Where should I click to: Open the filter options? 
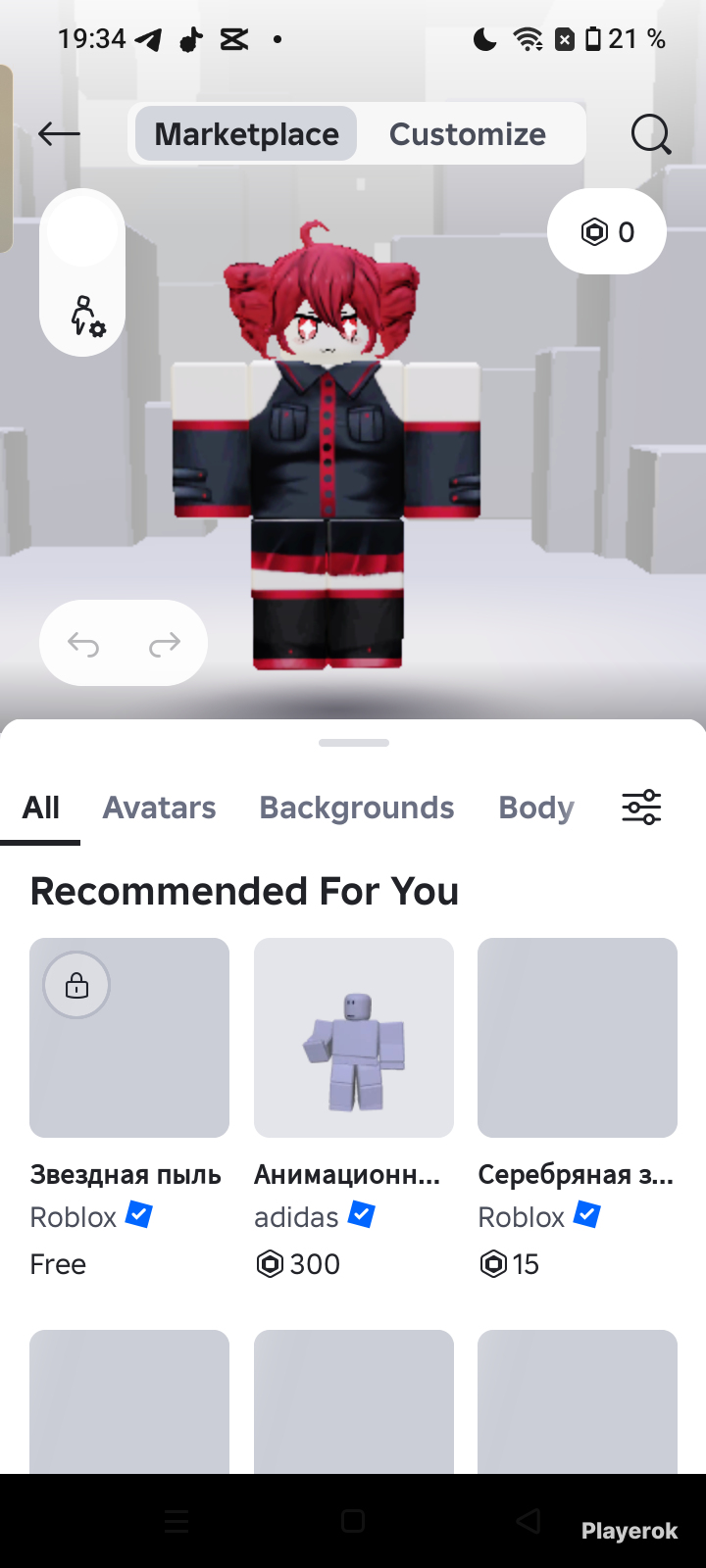coord(641,808)
